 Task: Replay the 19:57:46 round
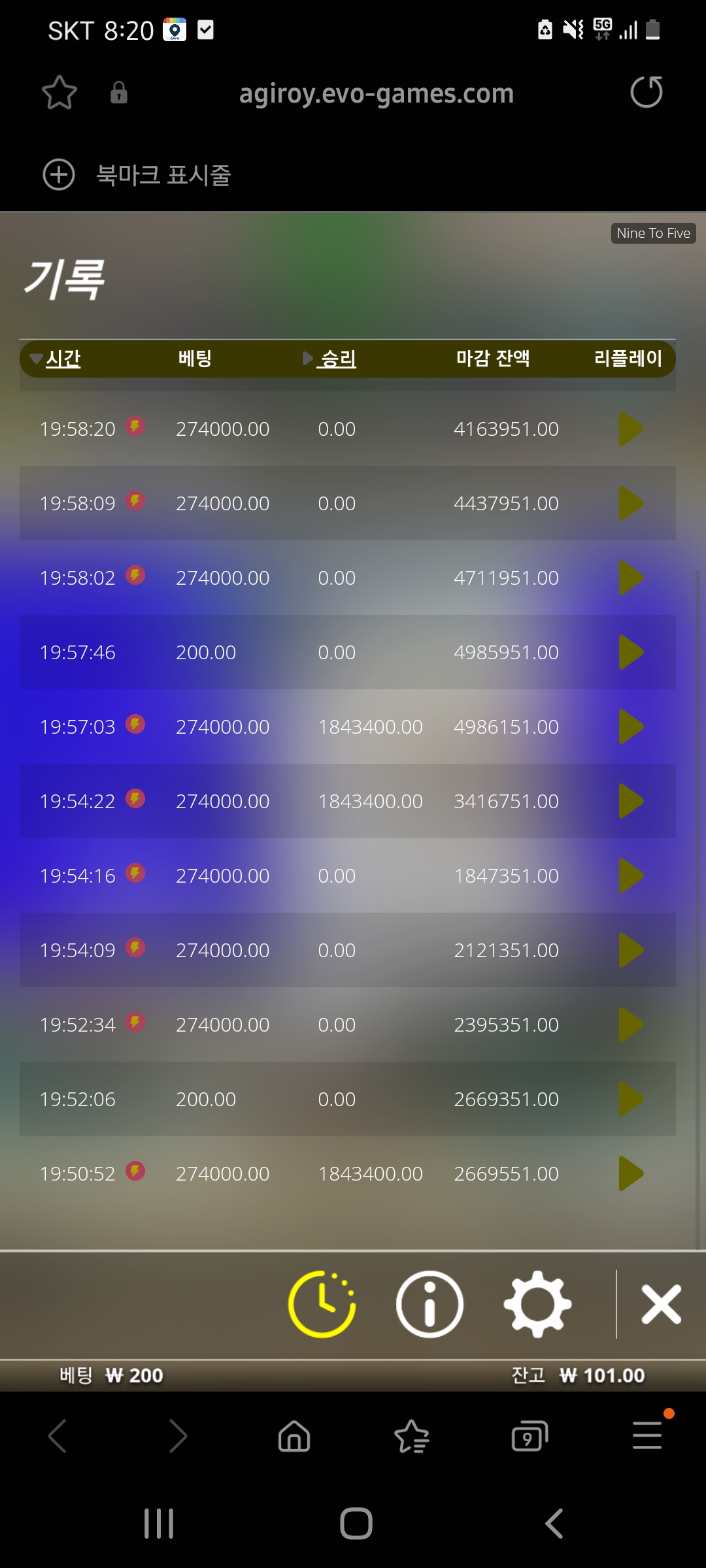pyautogui.click(x=631, y=652)
